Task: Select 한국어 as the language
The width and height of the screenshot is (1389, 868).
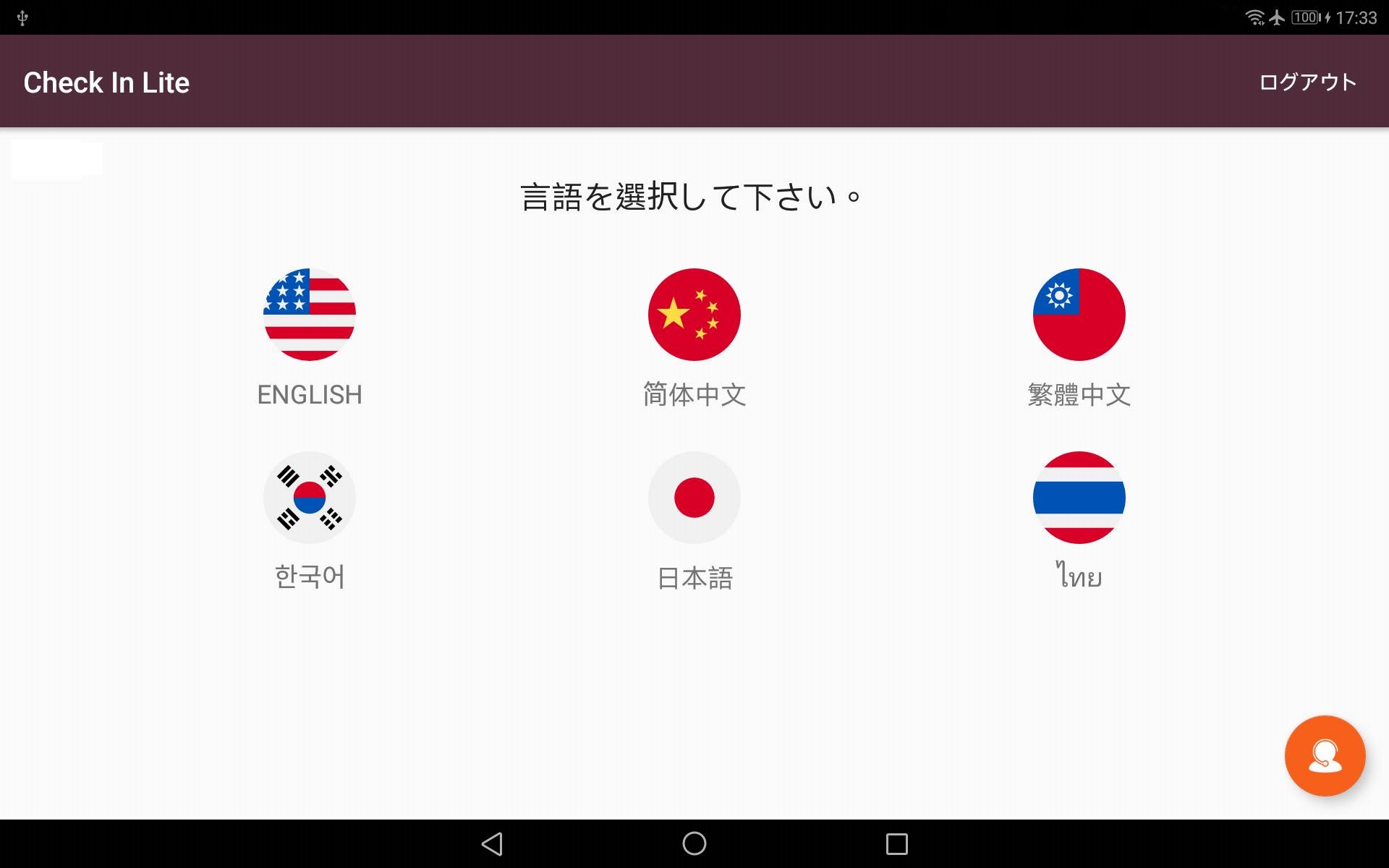Action: (310, 498)
